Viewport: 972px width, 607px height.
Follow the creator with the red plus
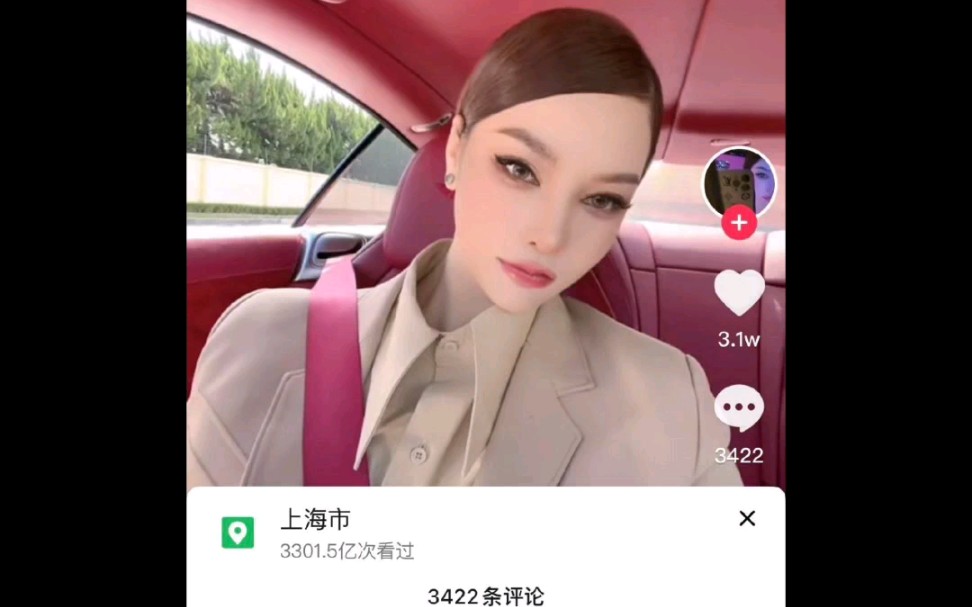coord(739,223)
